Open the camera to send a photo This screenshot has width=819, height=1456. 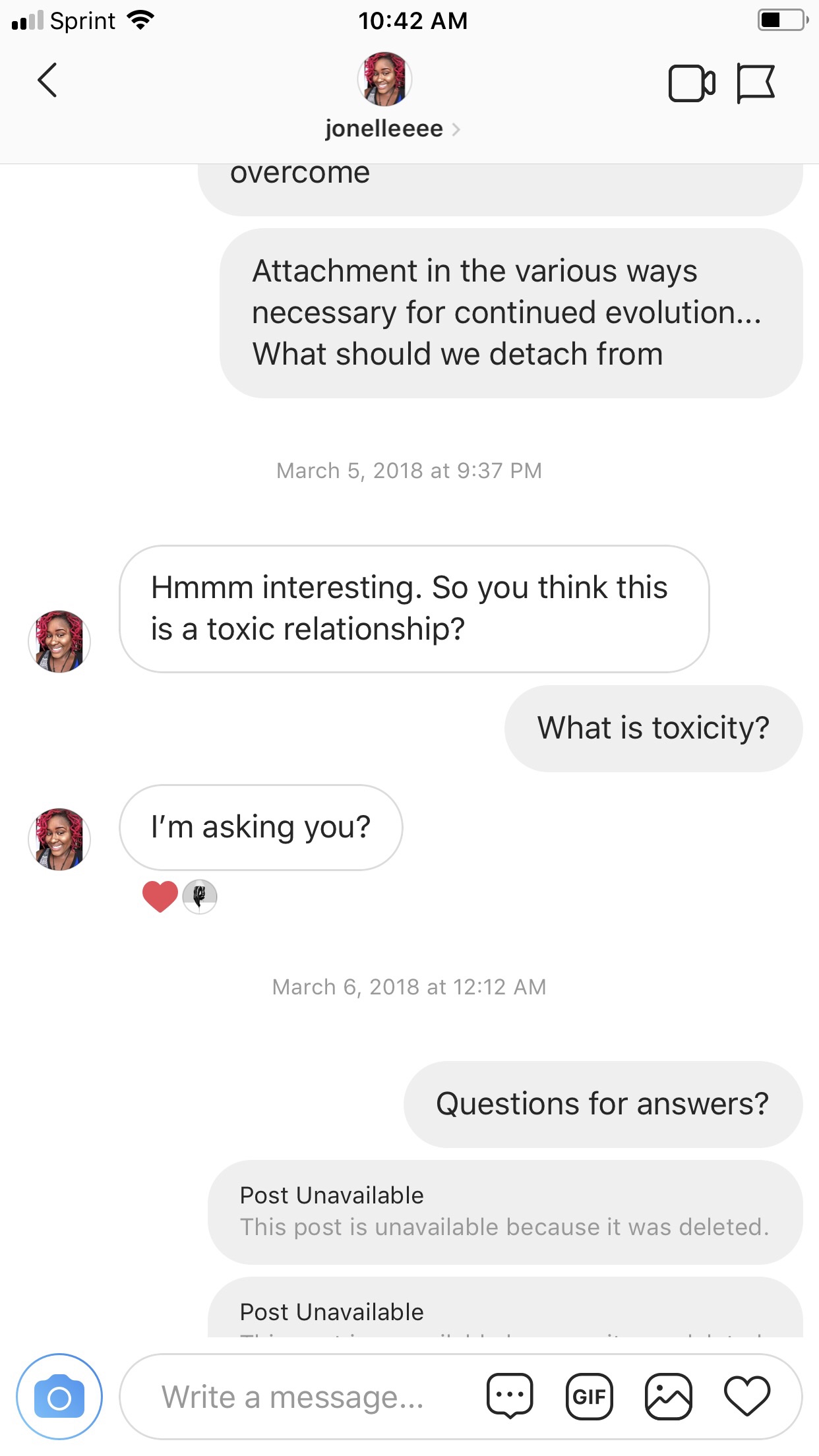pos(59,1397)
